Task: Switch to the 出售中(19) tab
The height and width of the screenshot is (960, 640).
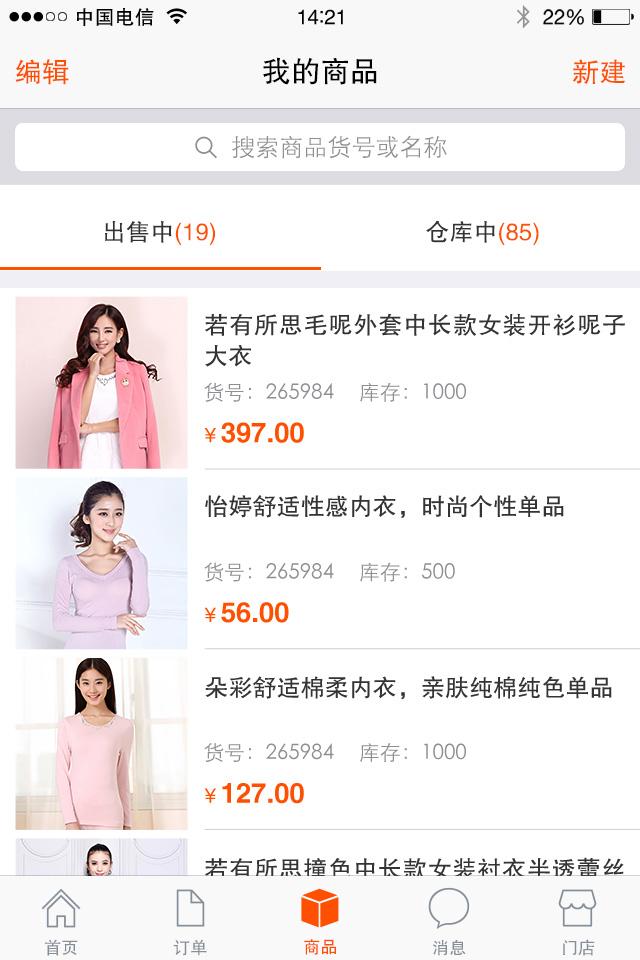Action: [160, 233]
